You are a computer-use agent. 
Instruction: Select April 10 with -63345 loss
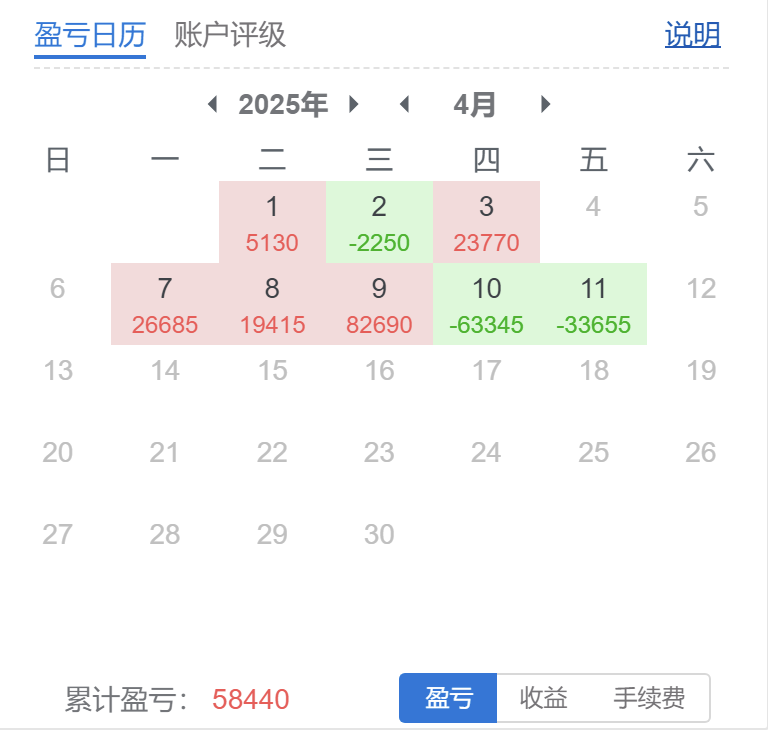[486, 304]
